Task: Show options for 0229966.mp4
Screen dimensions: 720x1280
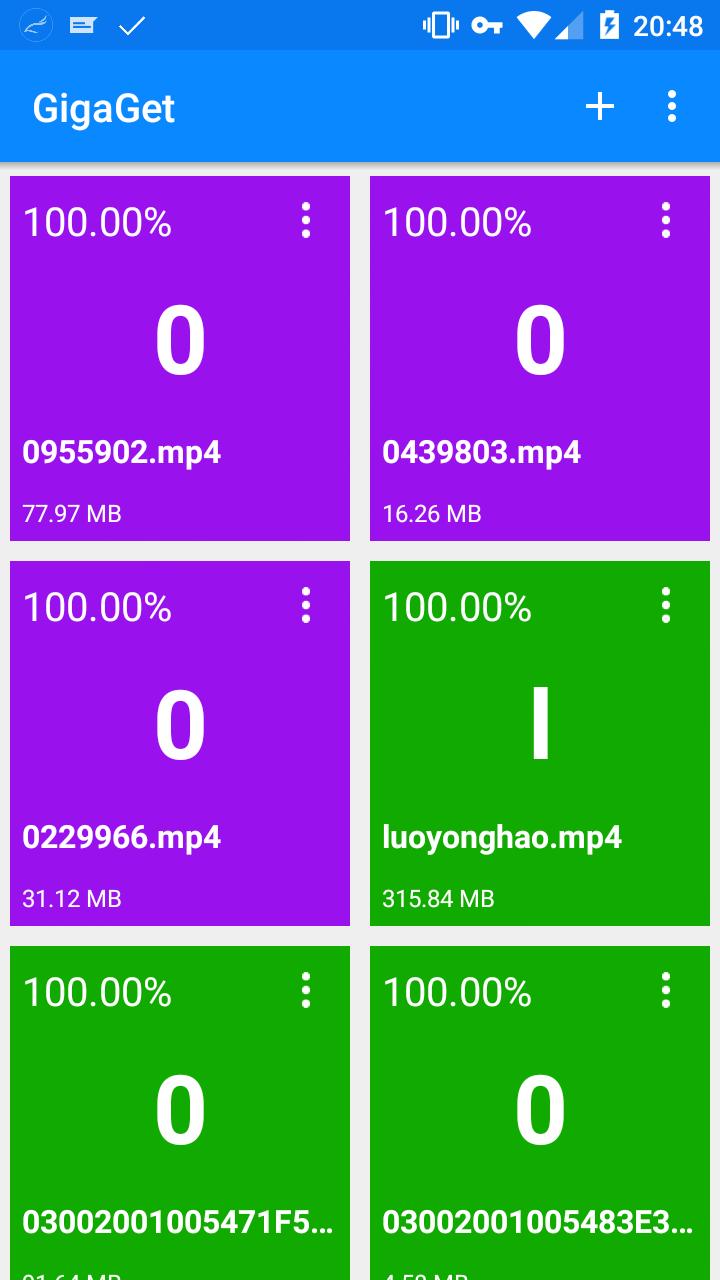Action: 306,605
